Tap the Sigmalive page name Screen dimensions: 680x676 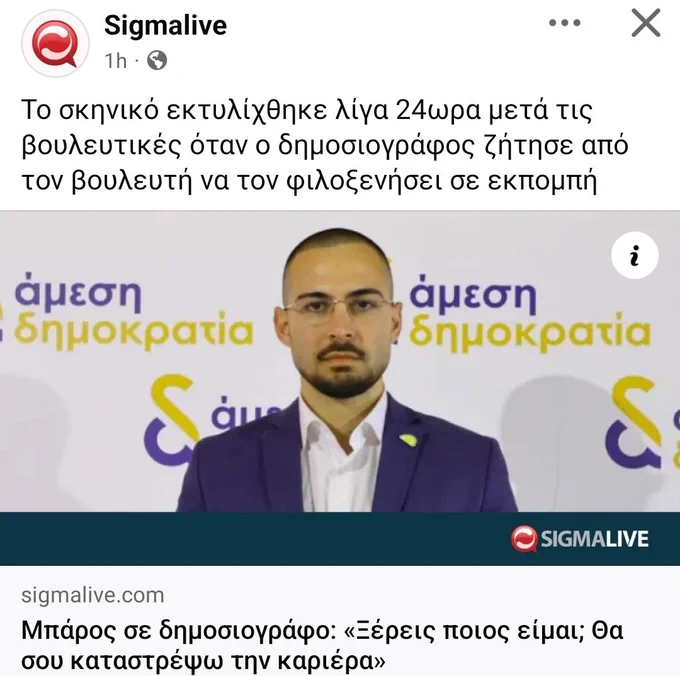165,25
